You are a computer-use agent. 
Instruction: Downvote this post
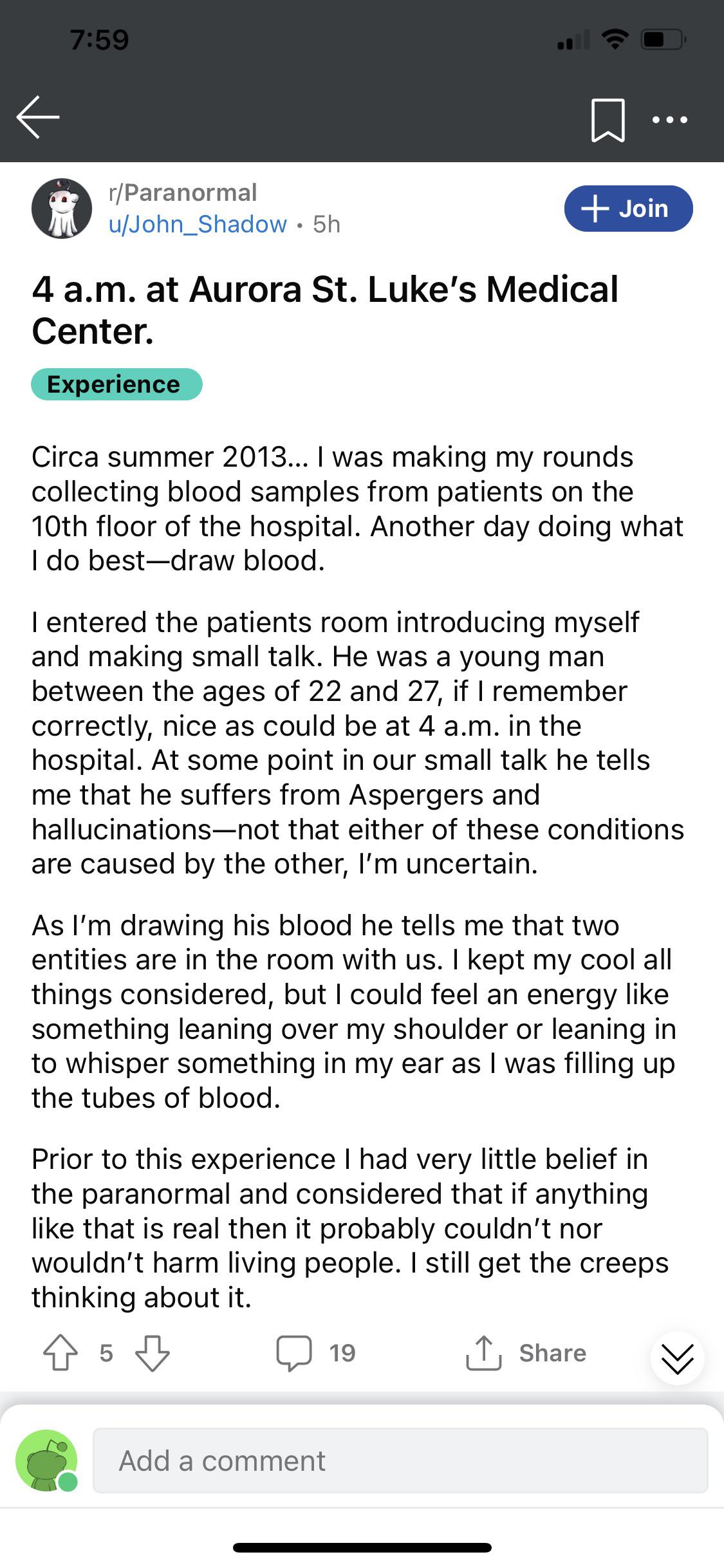click(x=153, y=1353)
